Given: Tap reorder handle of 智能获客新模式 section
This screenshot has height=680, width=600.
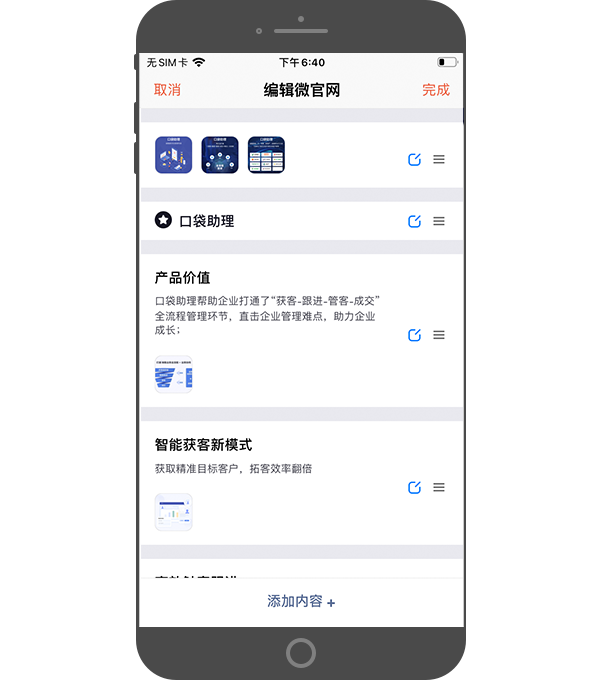Looking at the screenshot, I should (439, 488).
